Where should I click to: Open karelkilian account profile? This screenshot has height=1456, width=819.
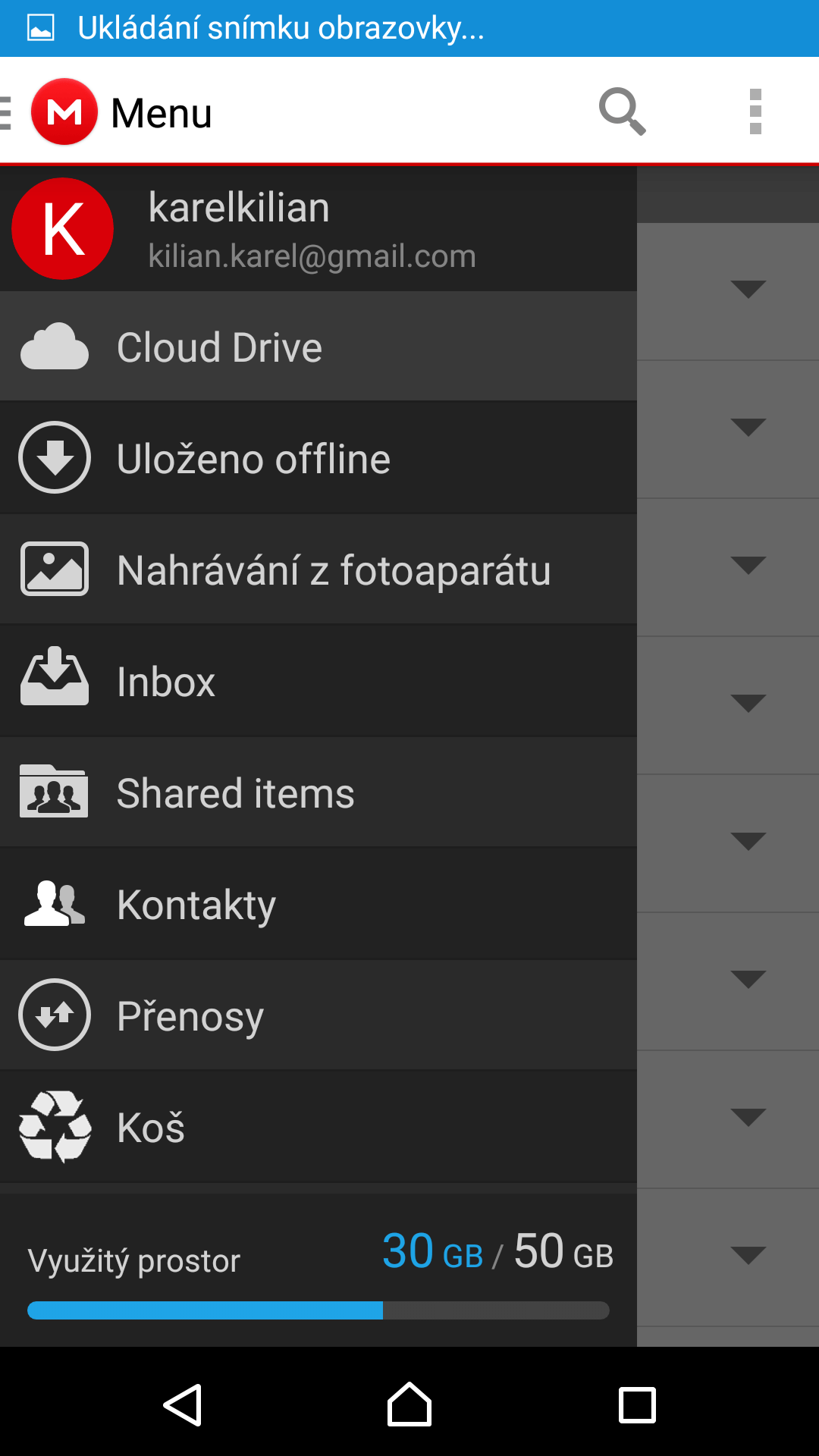(x=318, y=228)
